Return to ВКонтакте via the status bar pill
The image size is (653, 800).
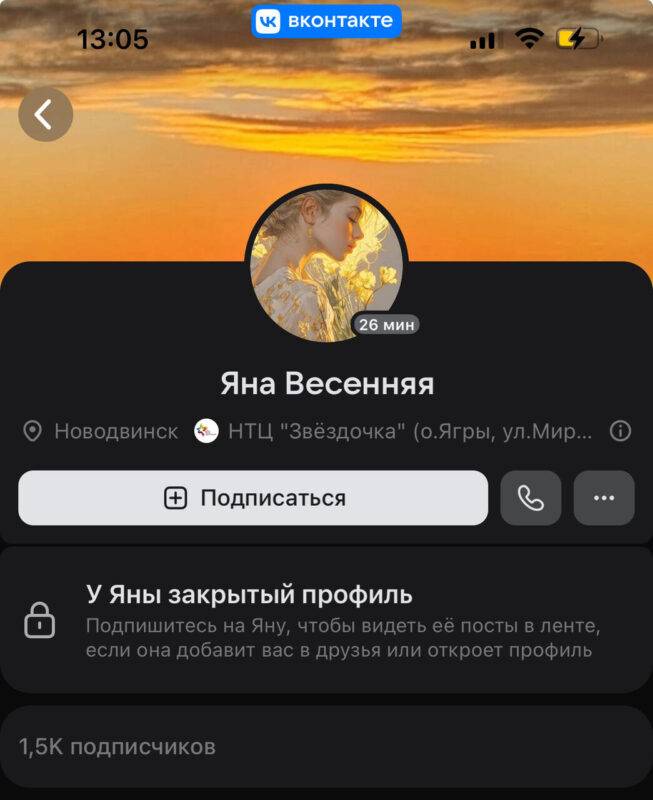click(326, 20)
